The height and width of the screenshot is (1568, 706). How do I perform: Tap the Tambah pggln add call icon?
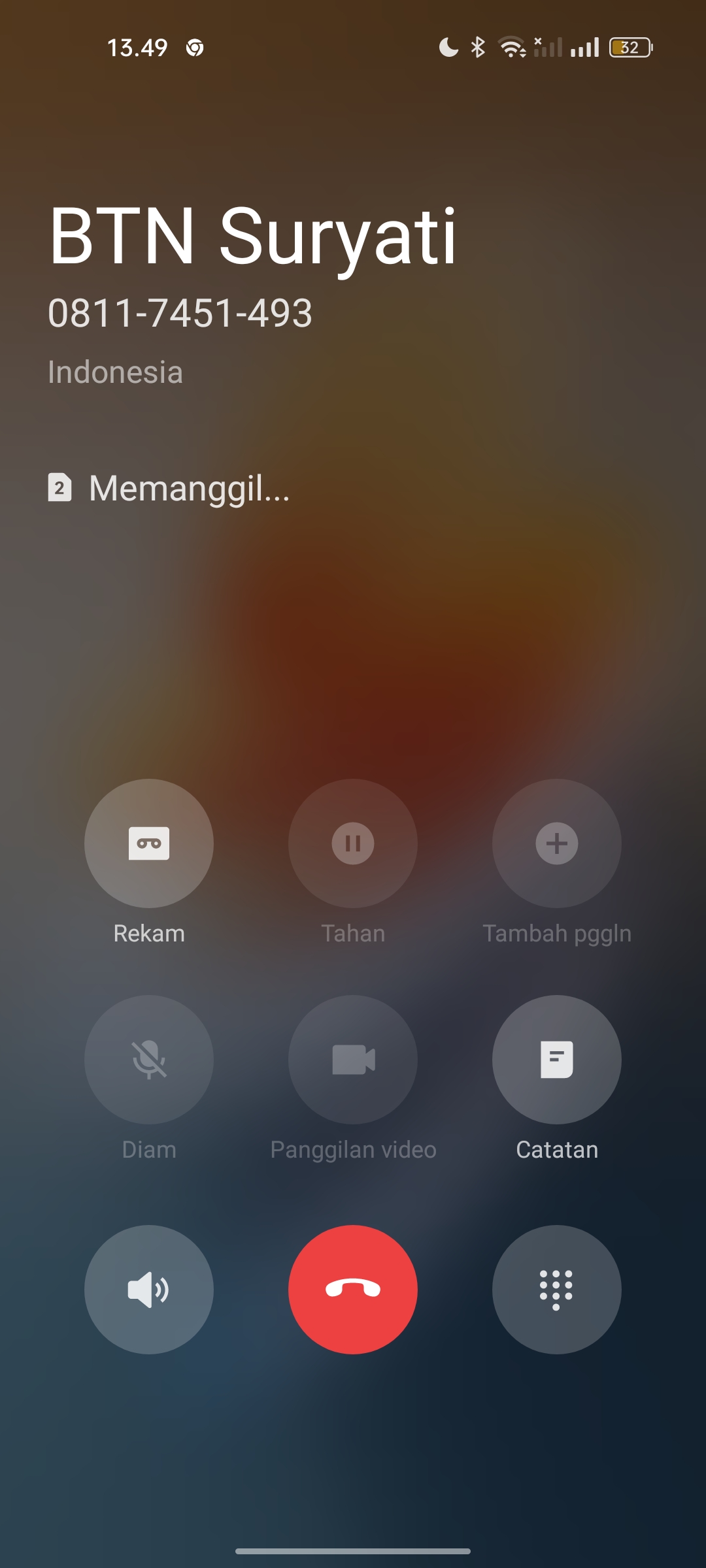[x=557, y=843]
